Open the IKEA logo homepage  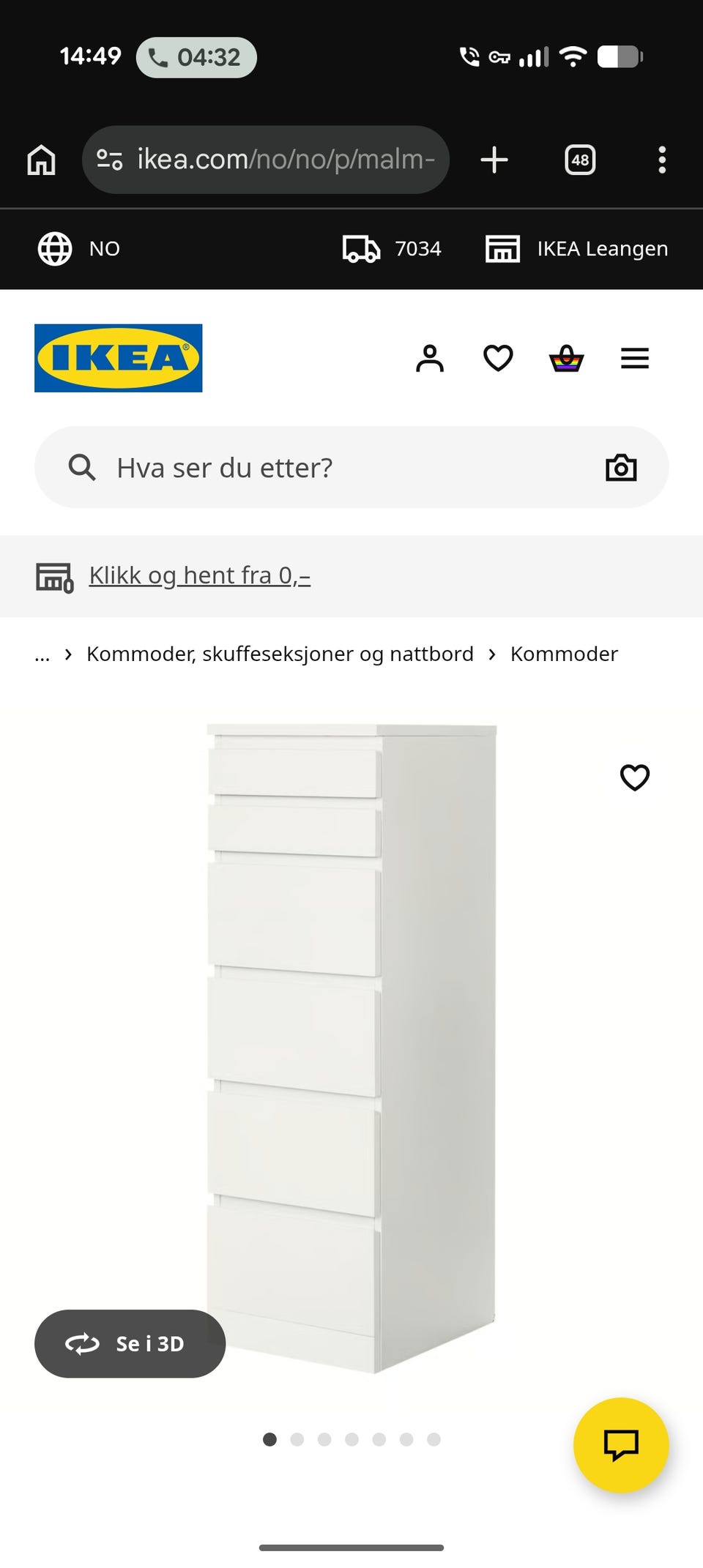(117, 357)
